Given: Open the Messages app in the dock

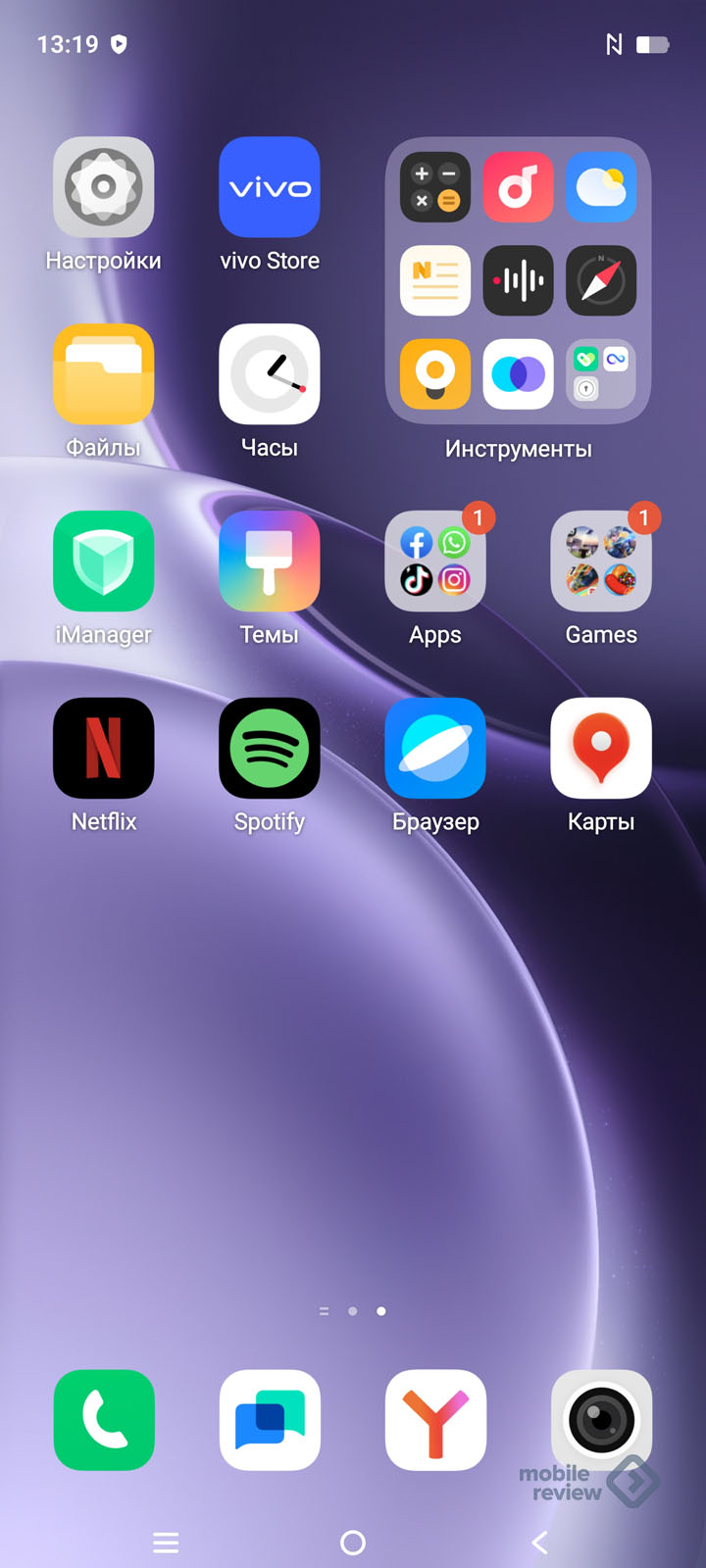Looking at the screenshot, I should click(x=270, y=1420).
